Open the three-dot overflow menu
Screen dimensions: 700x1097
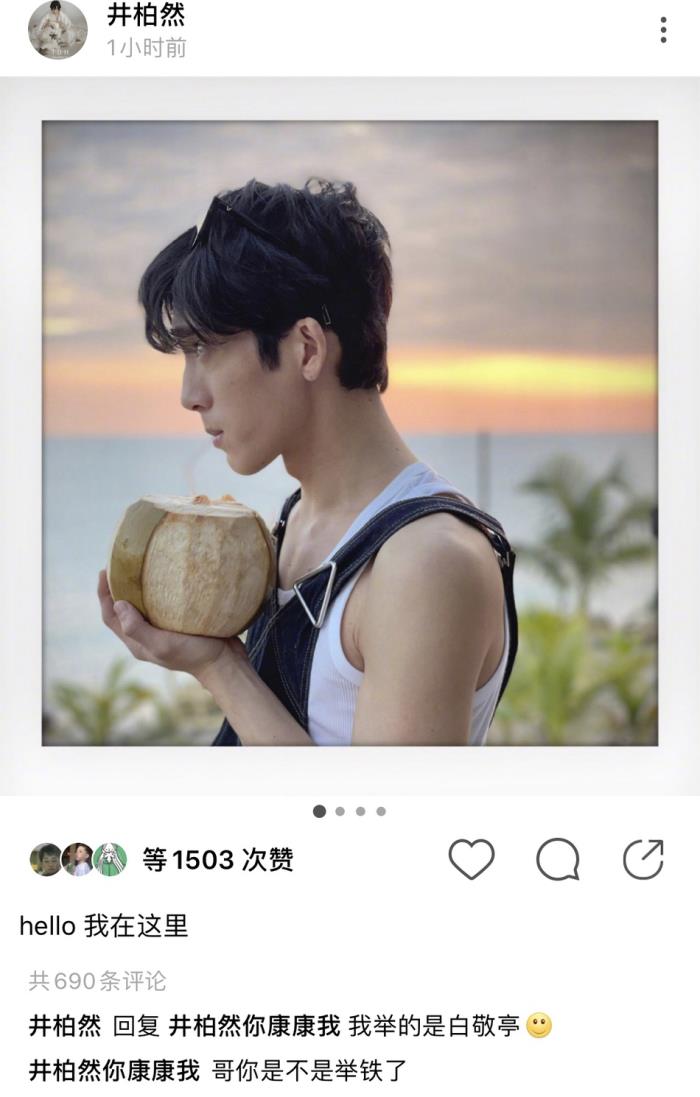[x=663, y=30]
